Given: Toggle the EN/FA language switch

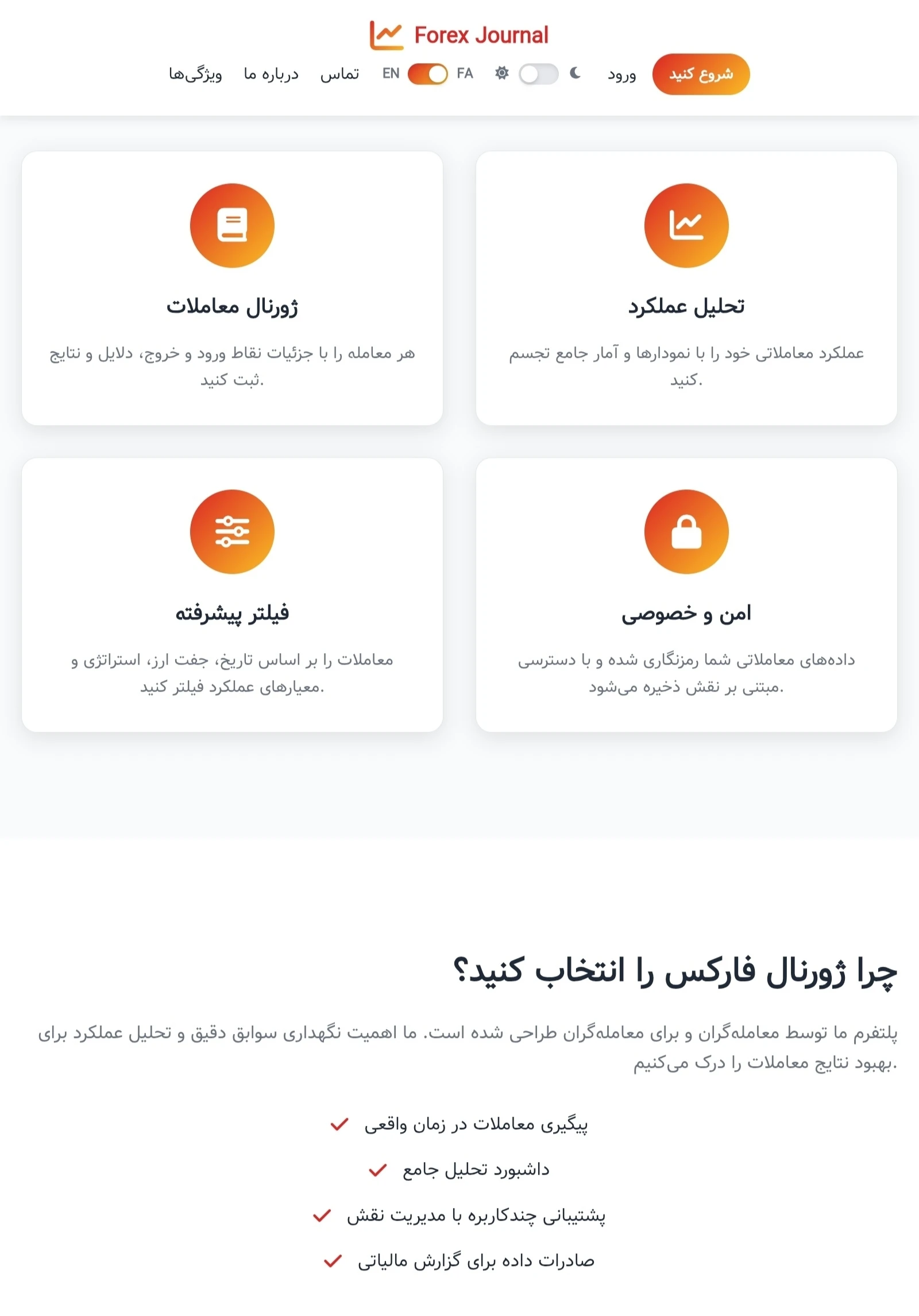Looking at the screenshot, I should coord(428,74).
